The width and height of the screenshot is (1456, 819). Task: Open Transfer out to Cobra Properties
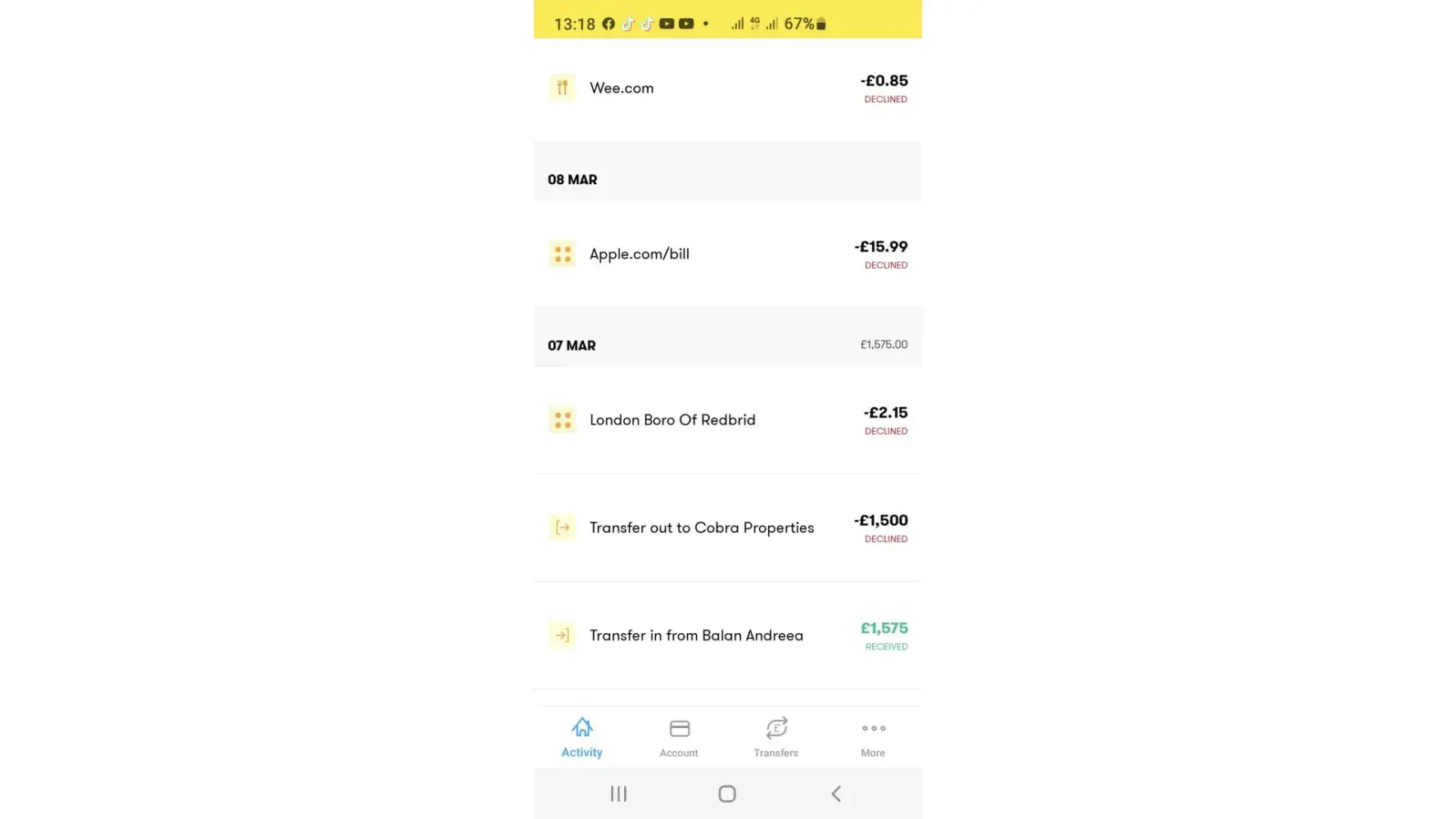pos(727,528)
